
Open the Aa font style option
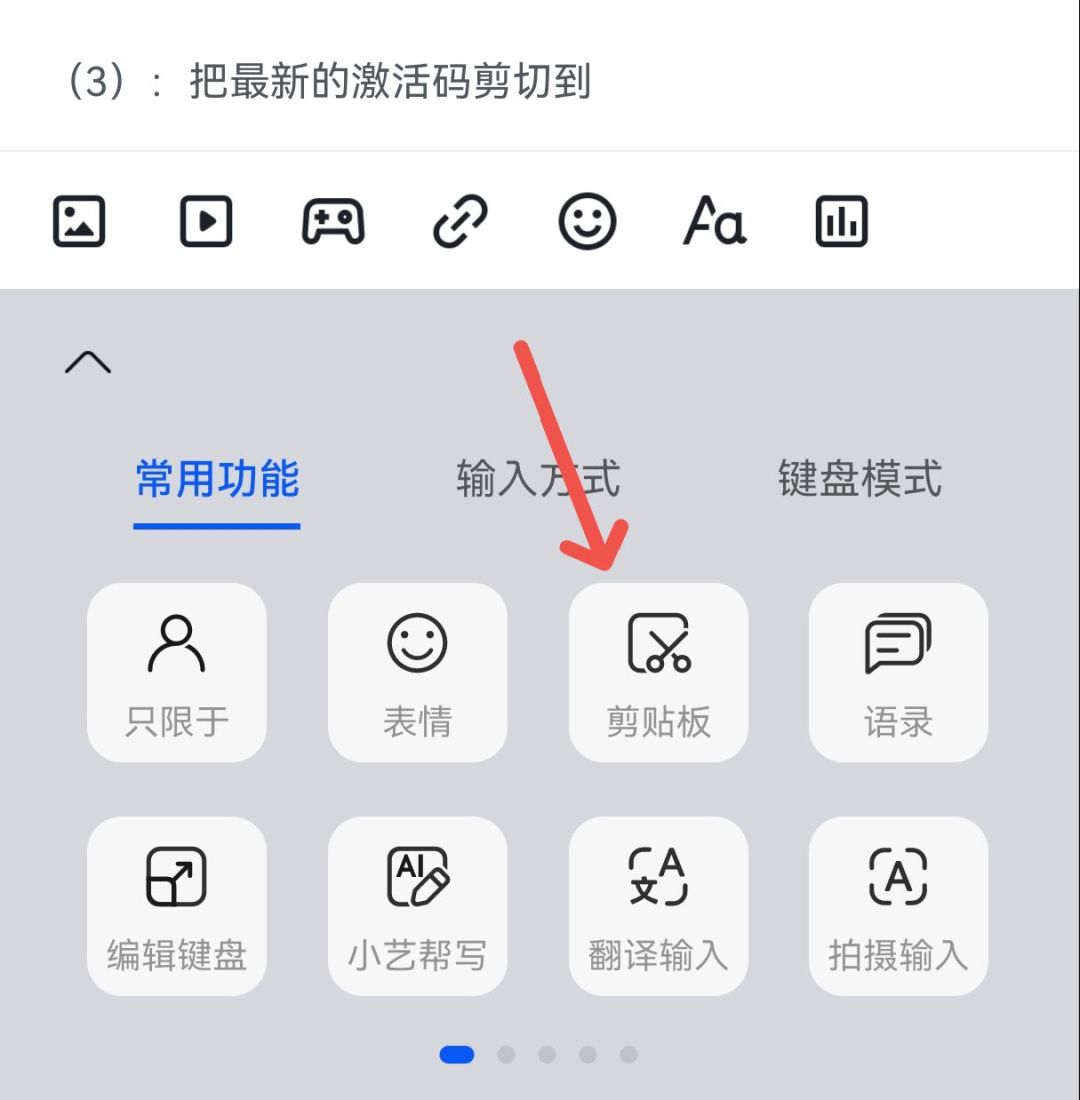[x=714, y=220]
